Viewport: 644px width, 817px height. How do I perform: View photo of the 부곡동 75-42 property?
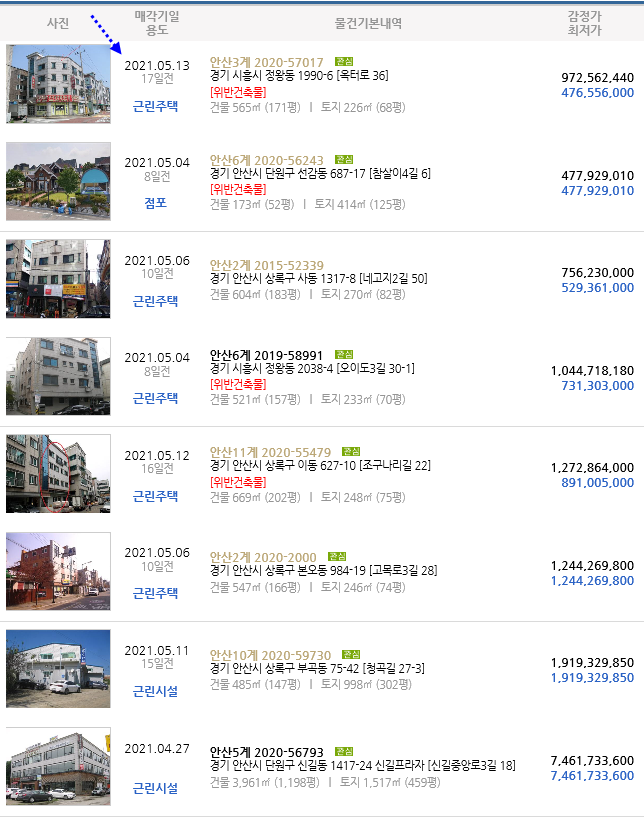pyautogui.click(x=58, y=669)
